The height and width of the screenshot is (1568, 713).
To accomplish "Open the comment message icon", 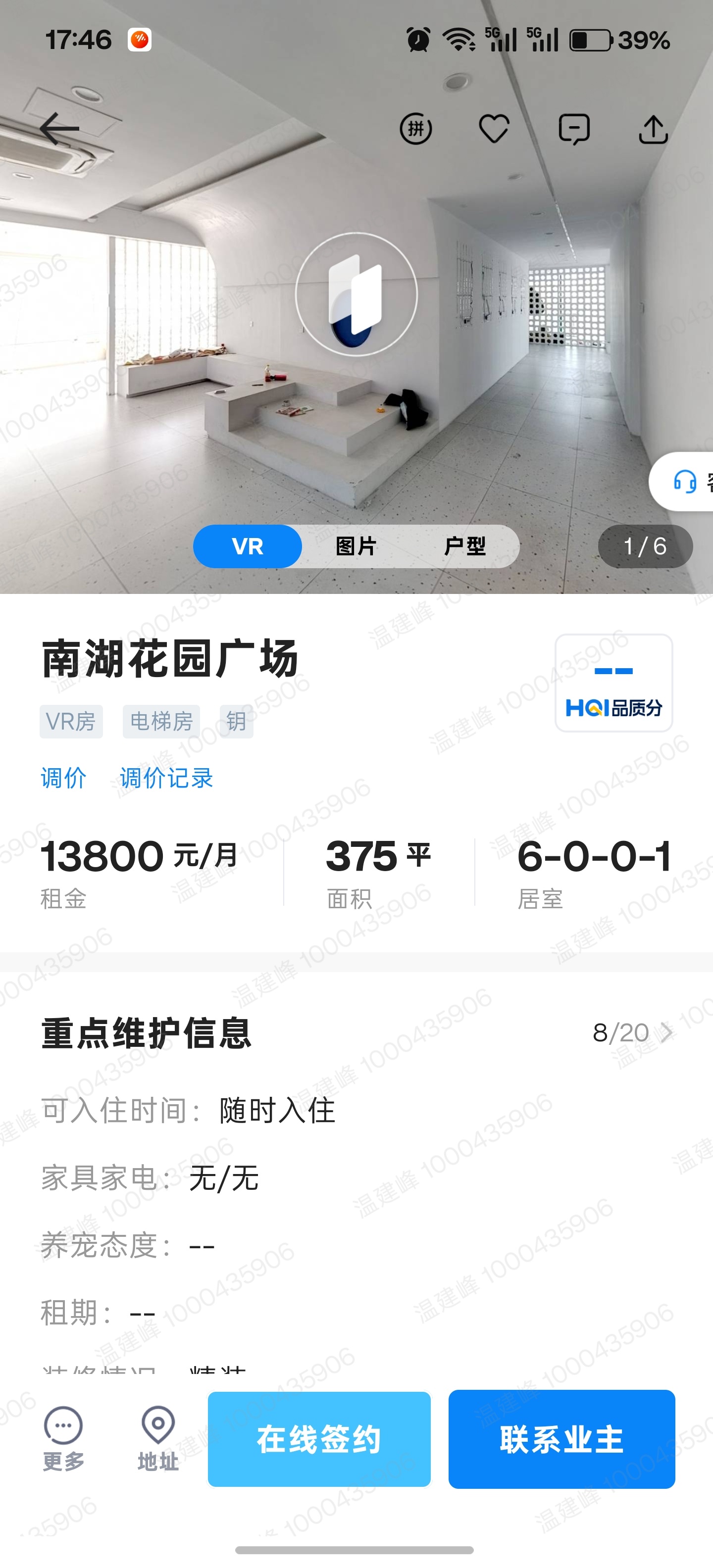I will tap(573, 129).
